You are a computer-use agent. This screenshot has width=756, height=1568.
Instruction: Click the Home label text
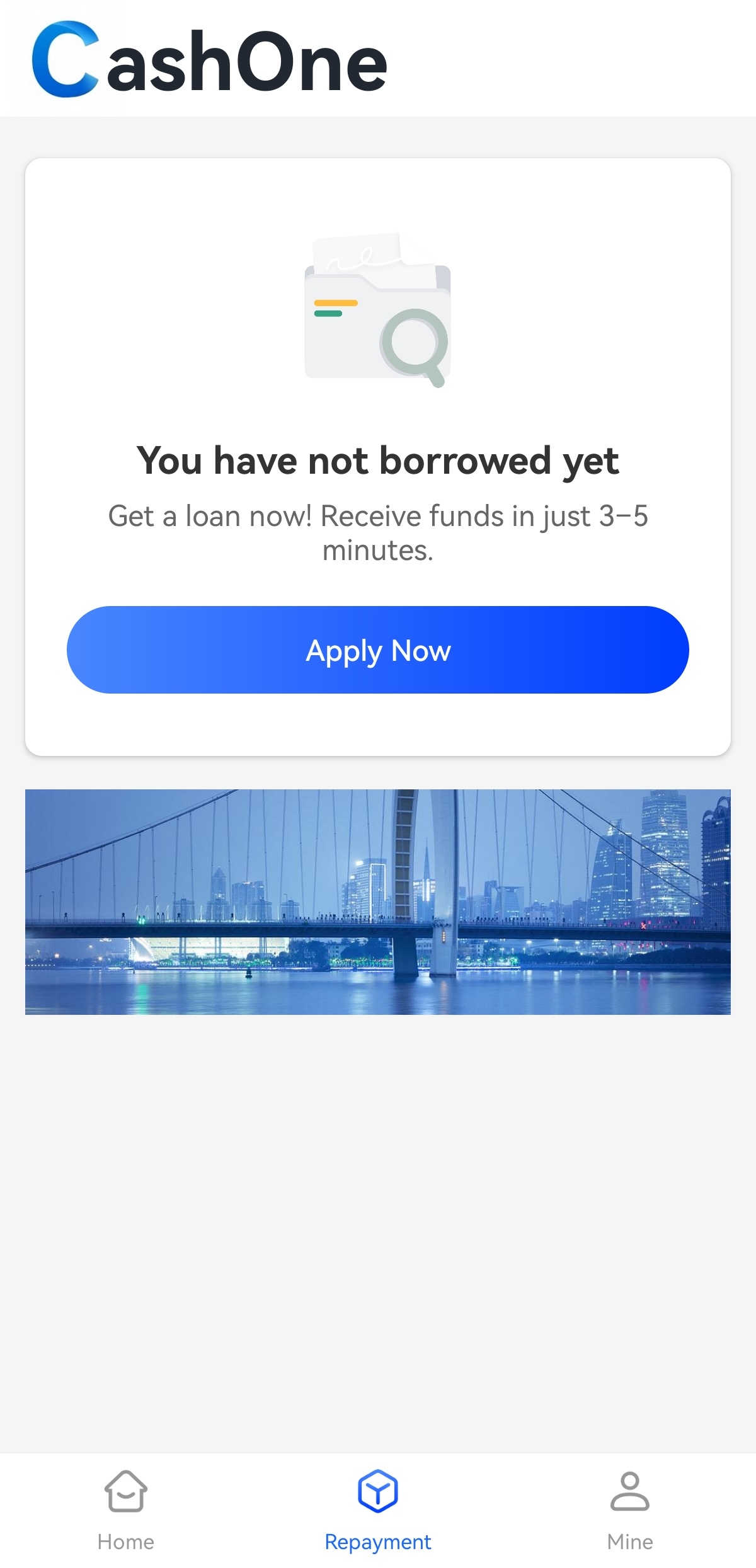125,1542
